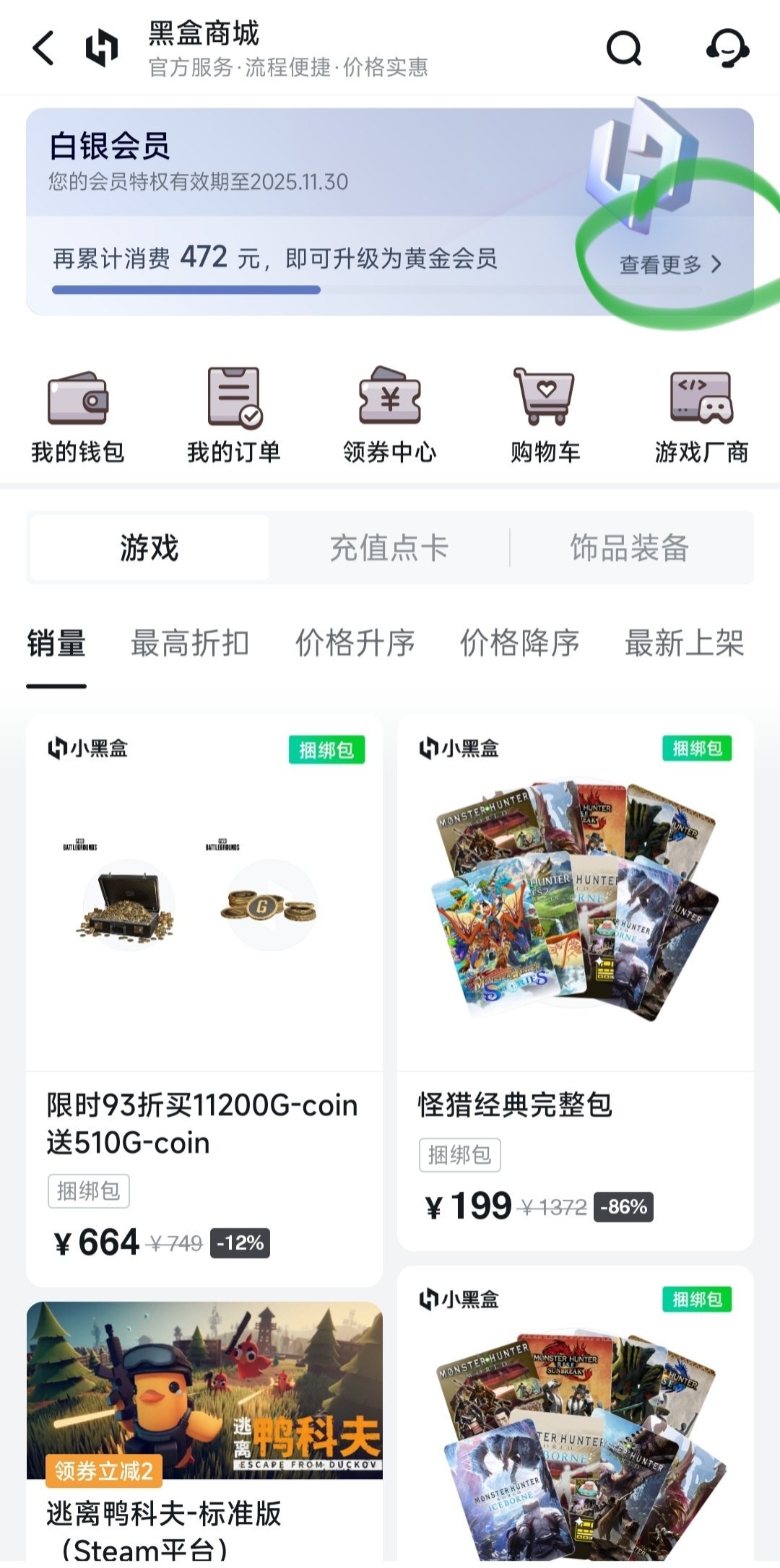Screen dimensions: 780x1568
Task: Sort by 最高折扣
Action: pos(190,643)
